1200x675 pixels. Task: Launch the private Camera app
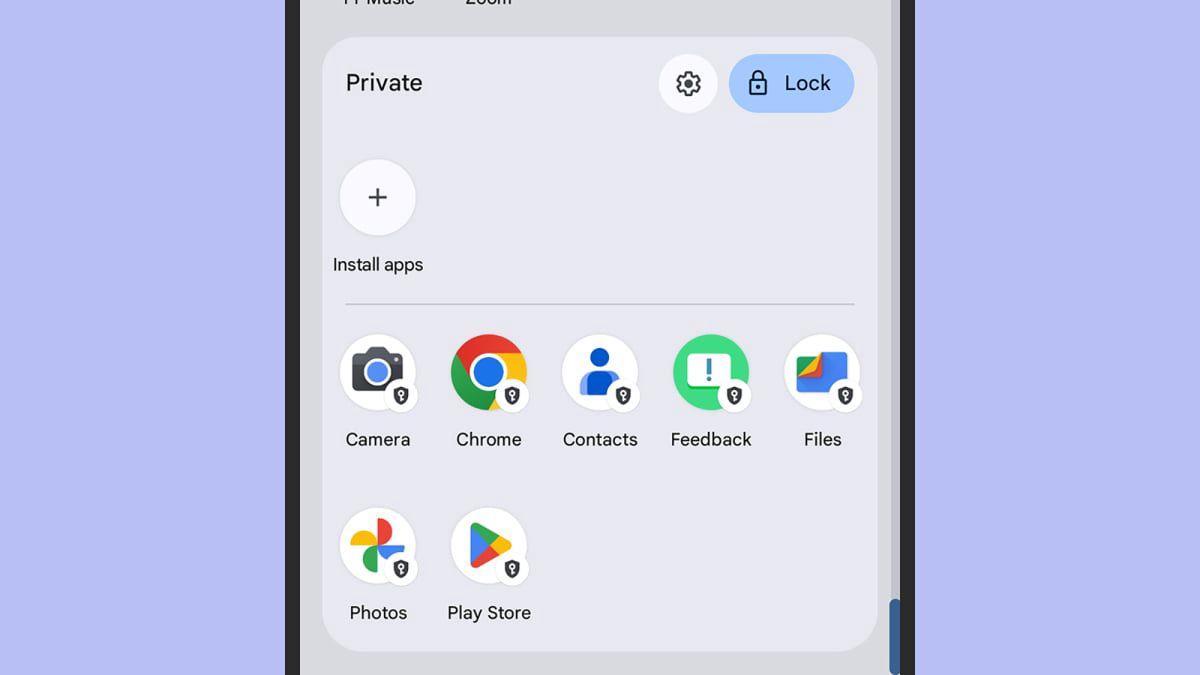378,373
